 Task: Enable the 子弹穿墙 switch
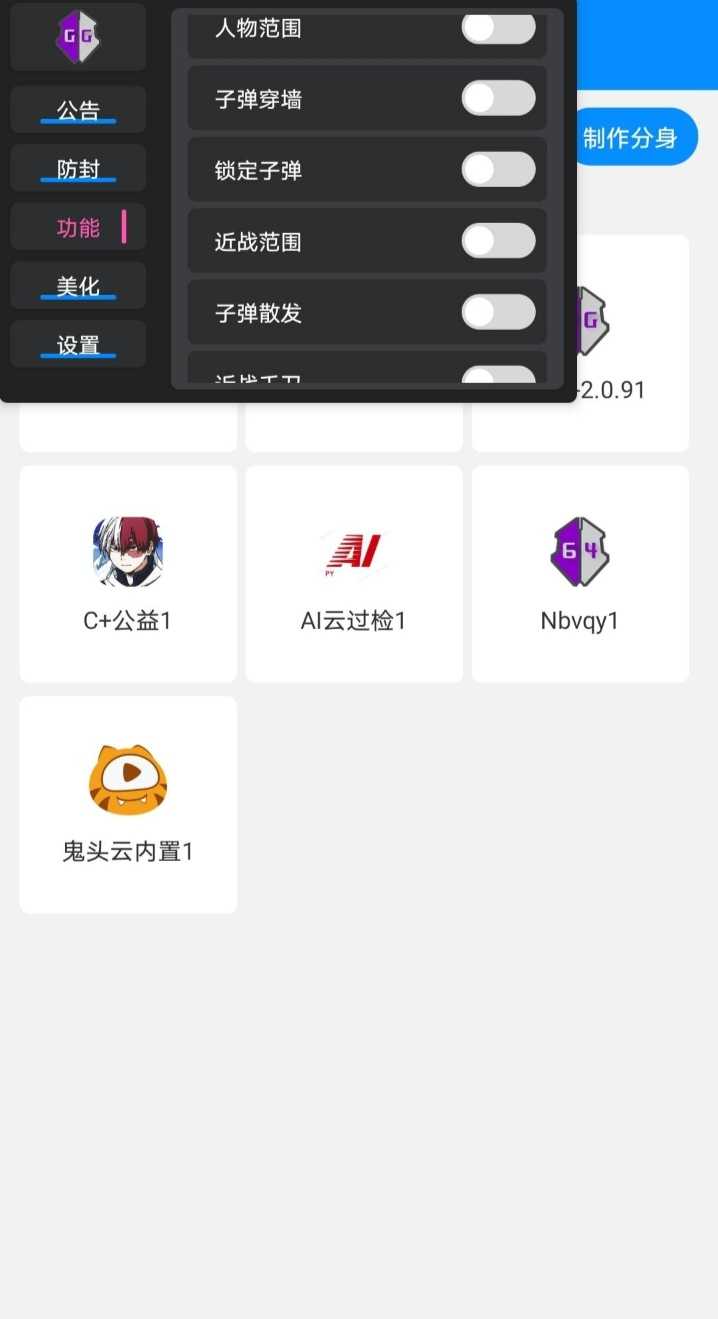pos(498,98)
